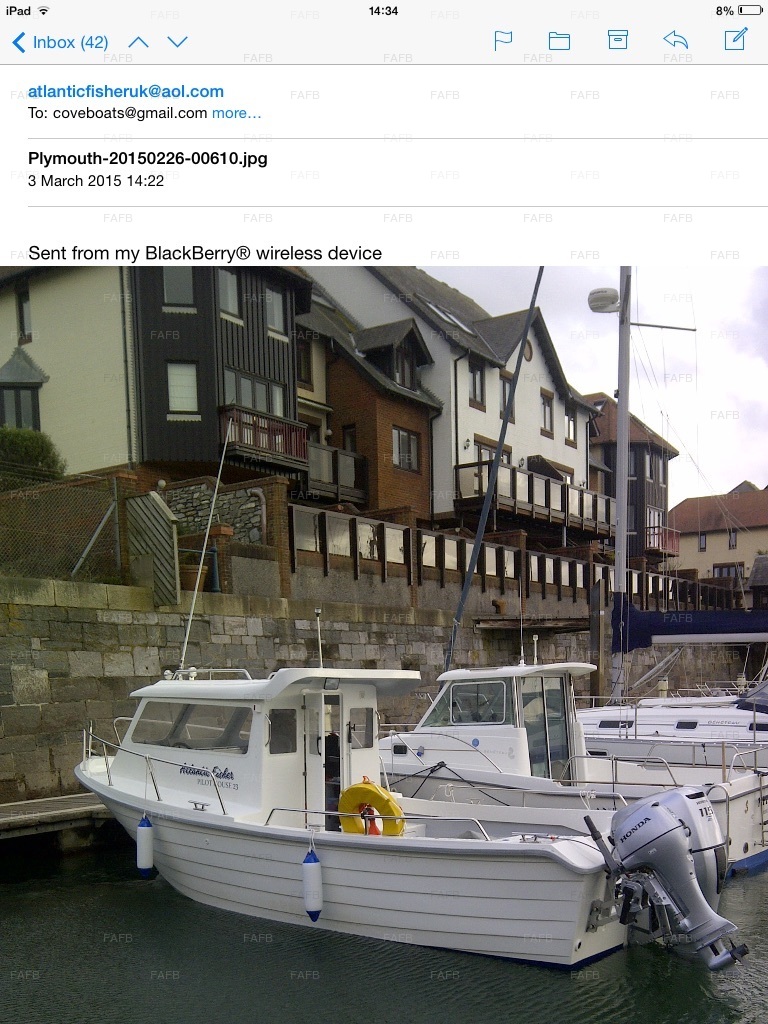Reply to this email
The width and height of the screenshot is (768, 1024).
coord(676,40)
